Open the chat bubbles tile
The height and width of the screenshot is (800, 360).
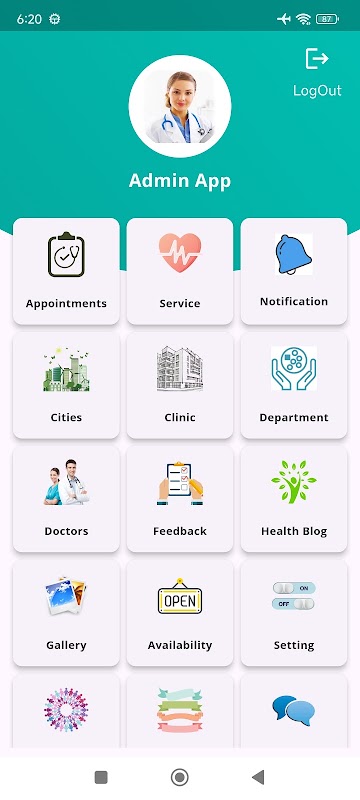click(294, 712)
